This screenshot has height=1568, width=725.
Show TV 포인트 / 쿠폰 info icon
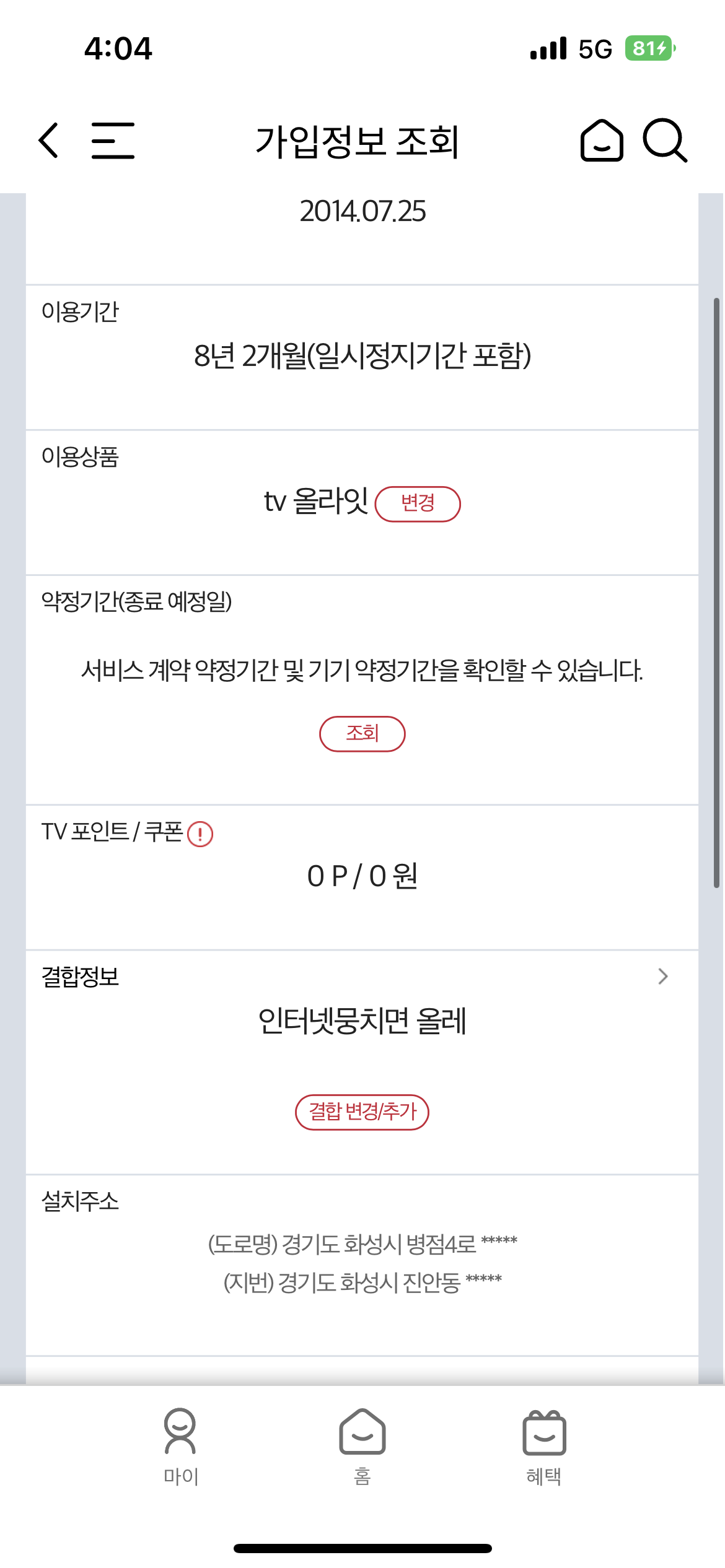point(200,834)
